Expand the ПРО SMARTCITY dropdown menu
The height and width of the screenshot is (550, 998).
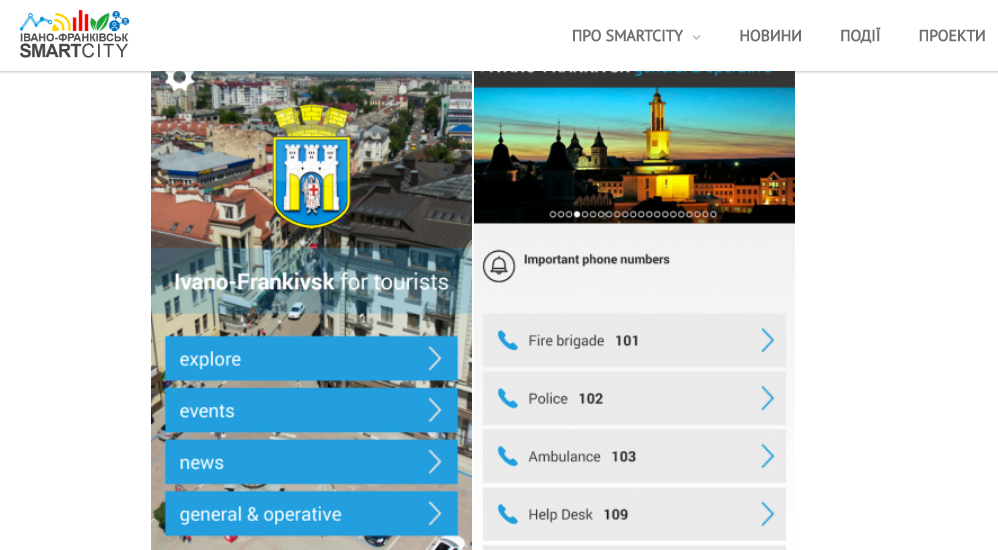click(635, 36)
